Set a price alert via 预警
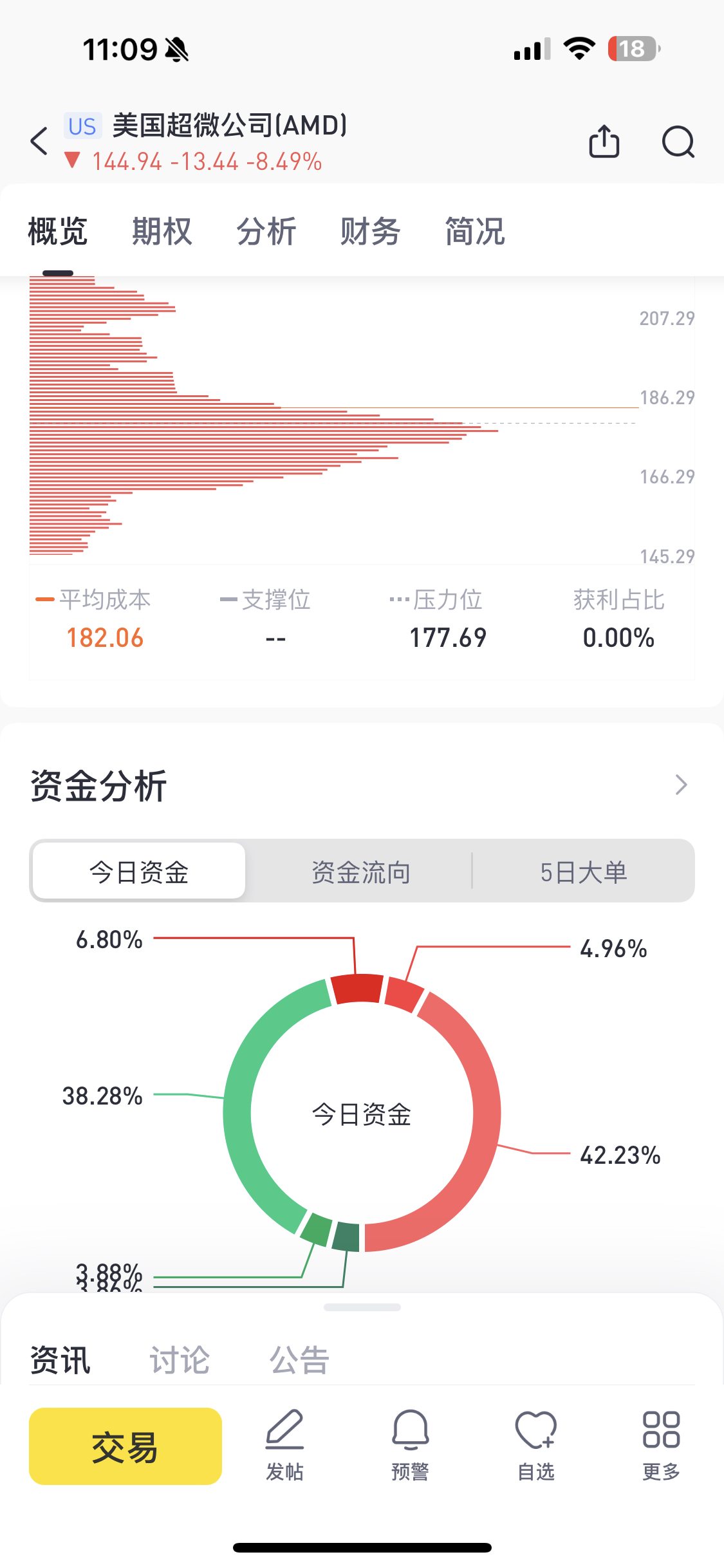The width and height of the screenshot is (724, 1568). 410,1445
